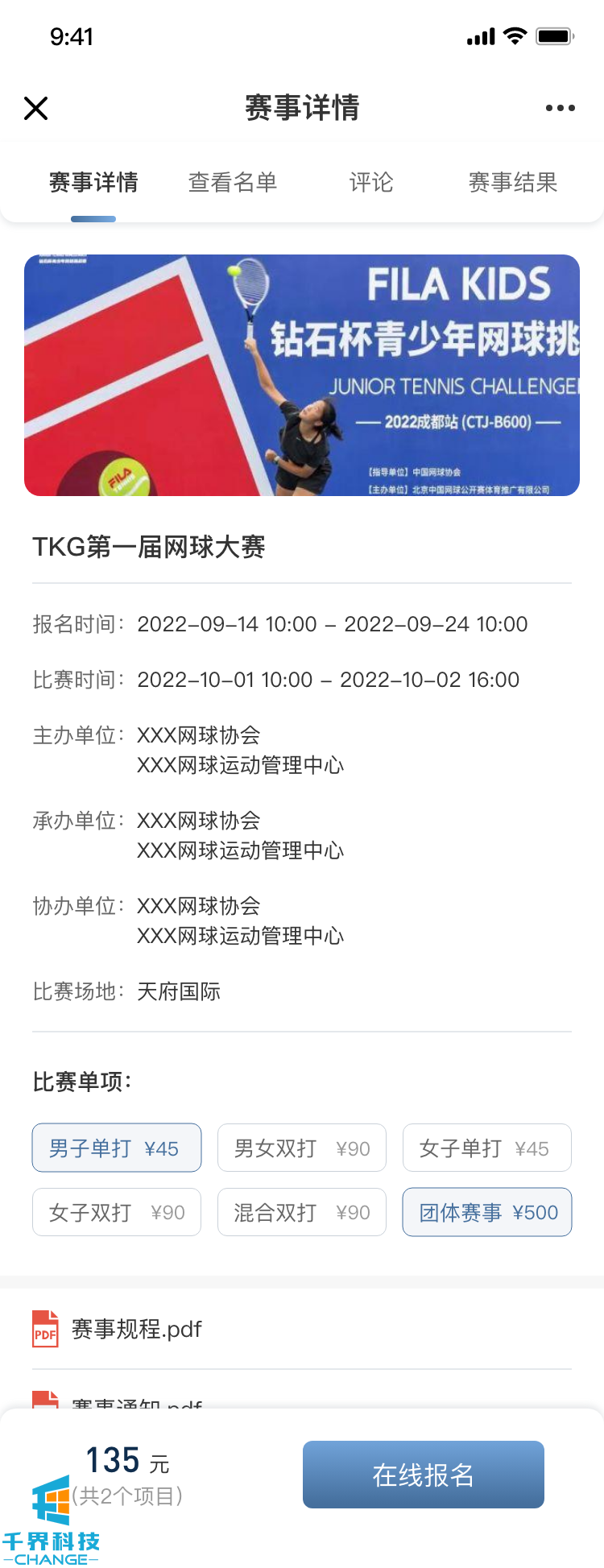The height and width of the screenshot is (1568, 604).
Task: Switch to the 查看名单 tab
Action: click(x=233, y=183)
